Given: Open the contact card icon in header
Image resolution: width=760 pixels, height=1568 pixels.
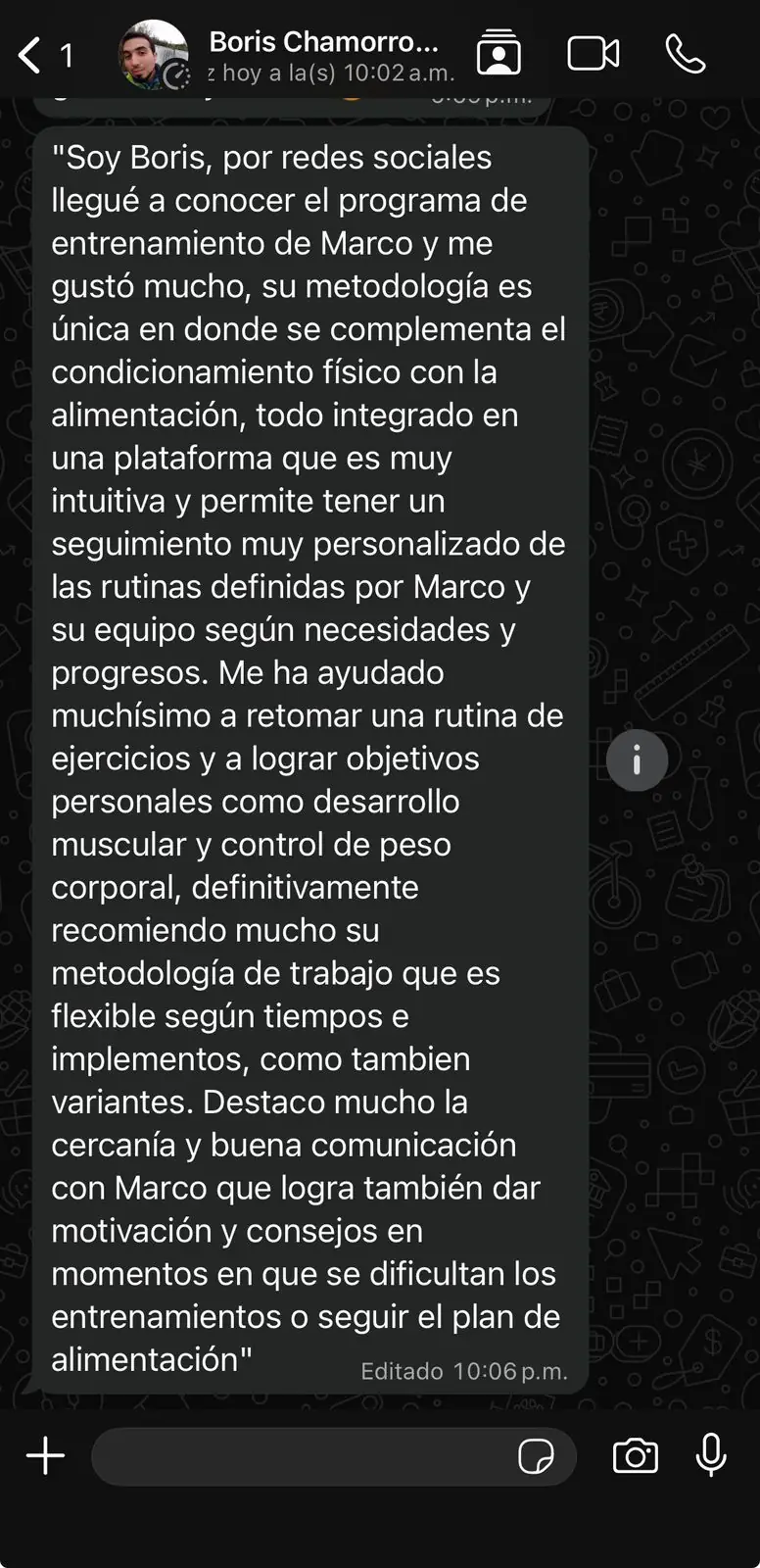Looking at the screenshot, I should [499, 55].
